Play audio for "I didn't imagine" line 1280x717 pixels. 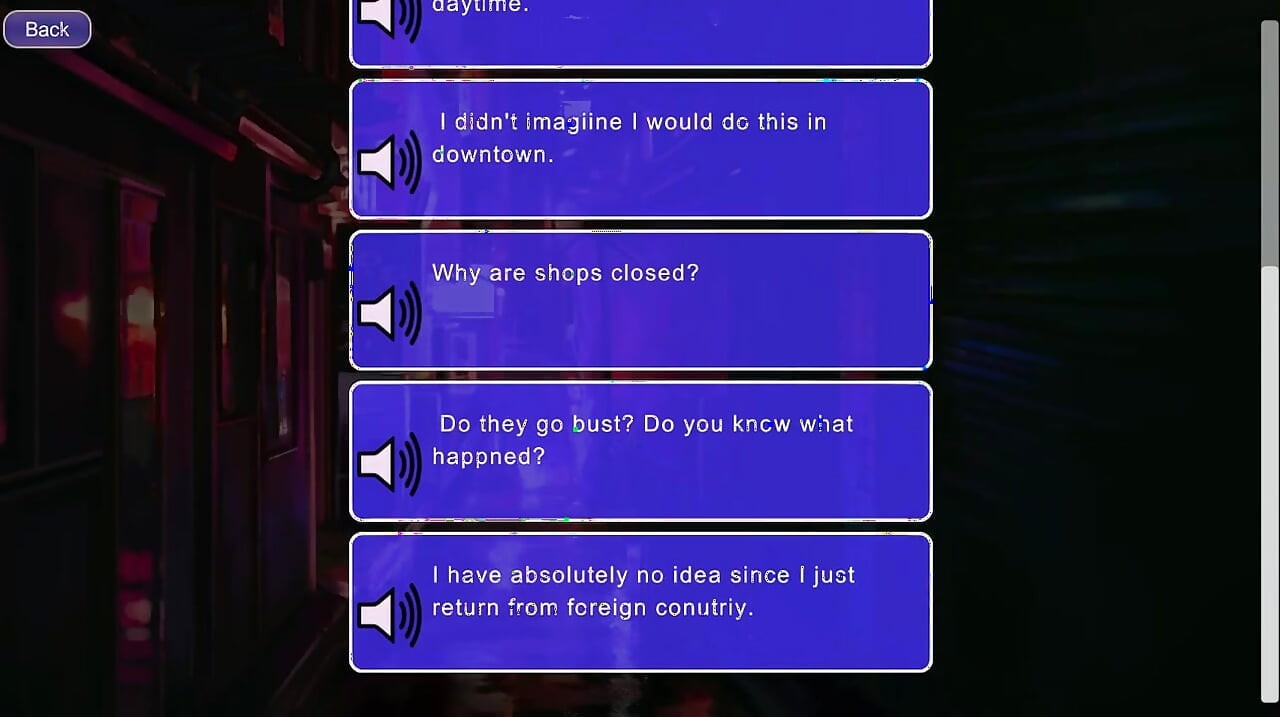click(x=389, y=161)
